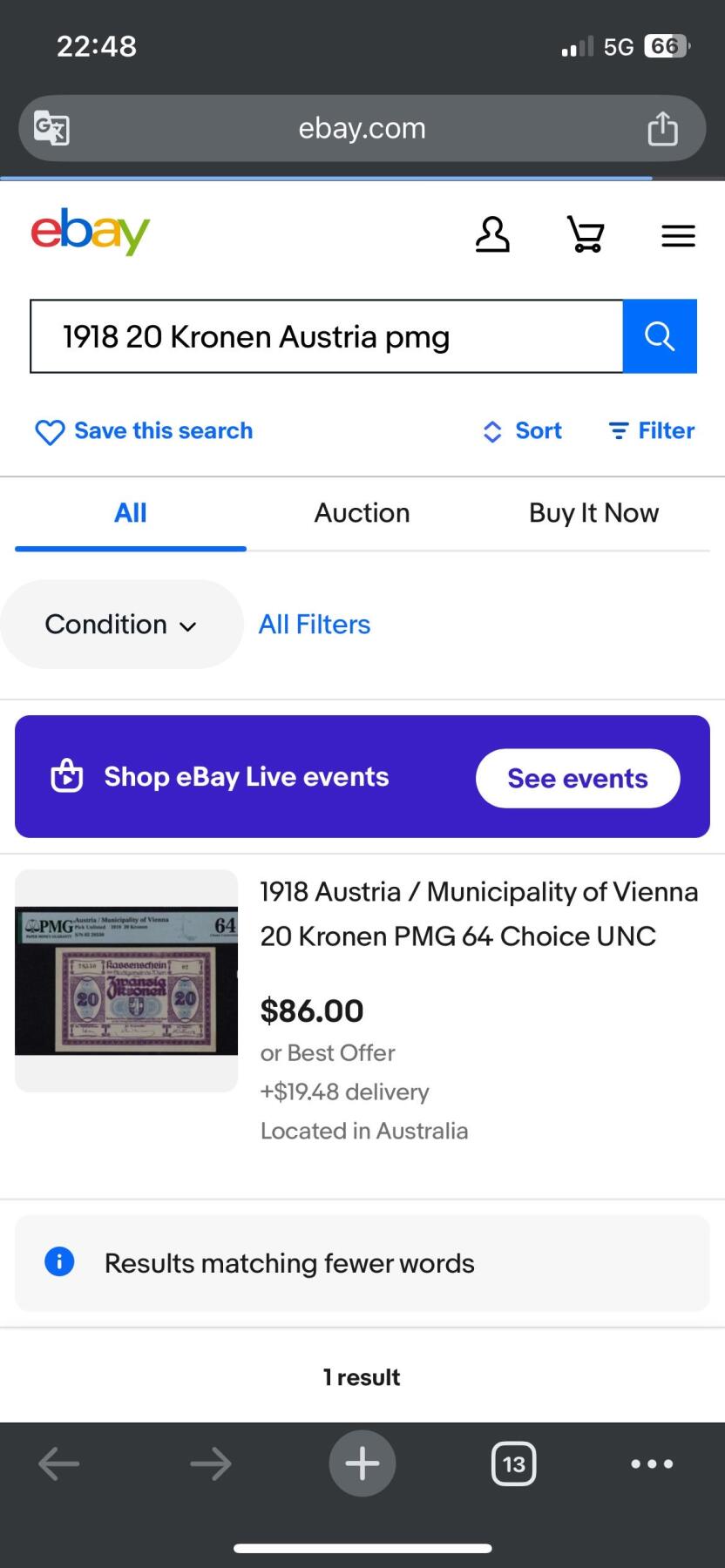
Task: Open the hamburger menu
Action: point(678,236)
